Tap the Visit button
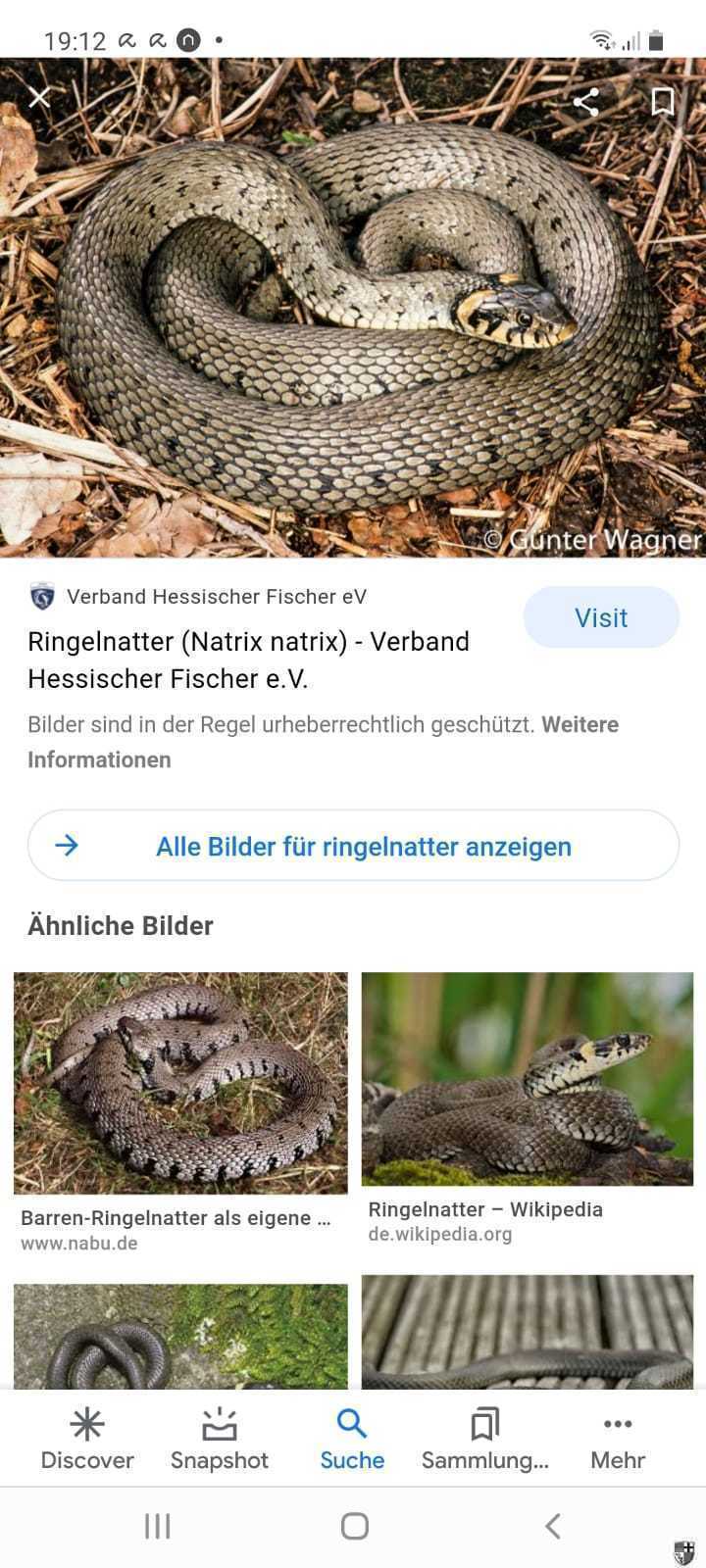The height and width of the screenshot is (1568, 706). pyautogui.click(x=601, y=617)
